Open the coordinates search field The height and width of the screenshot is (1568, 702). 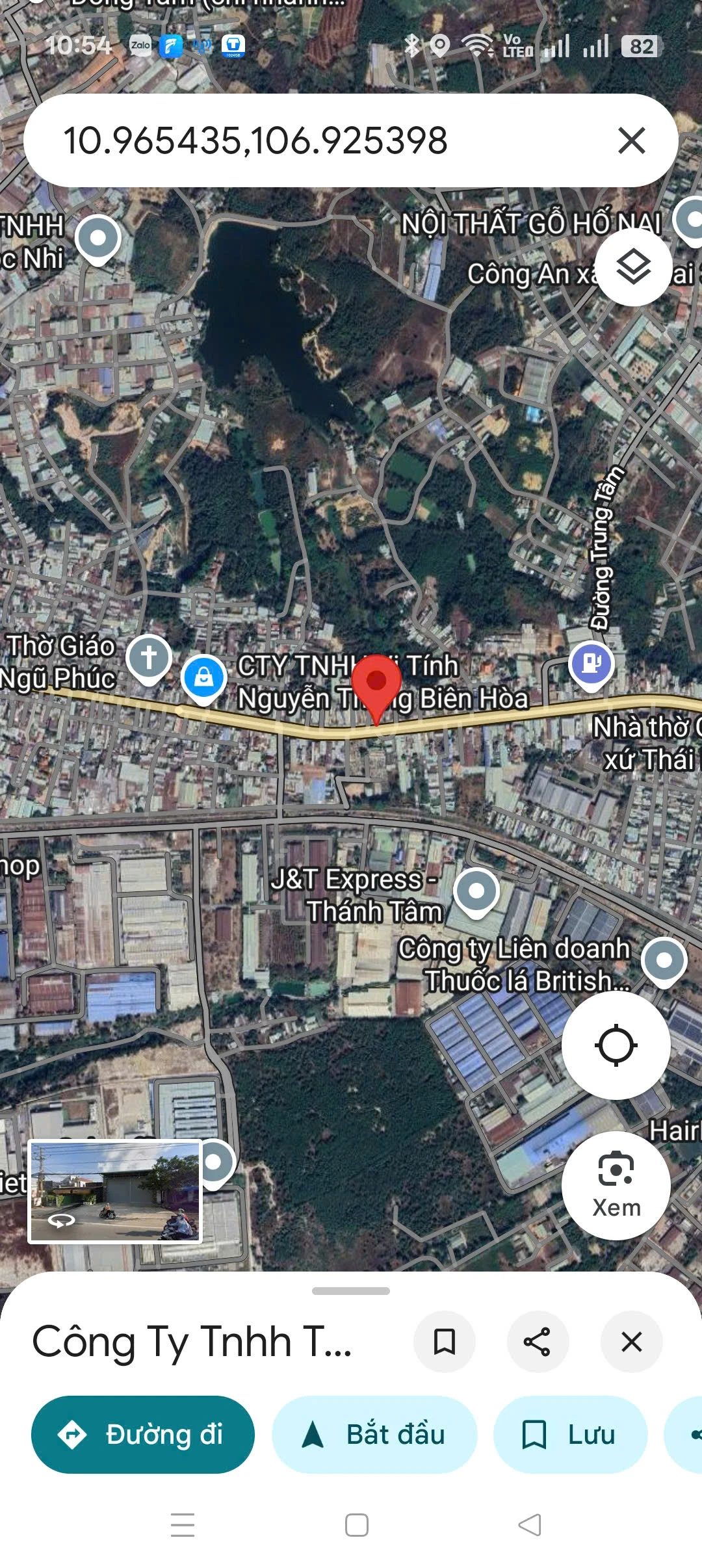tap(312, 140)
